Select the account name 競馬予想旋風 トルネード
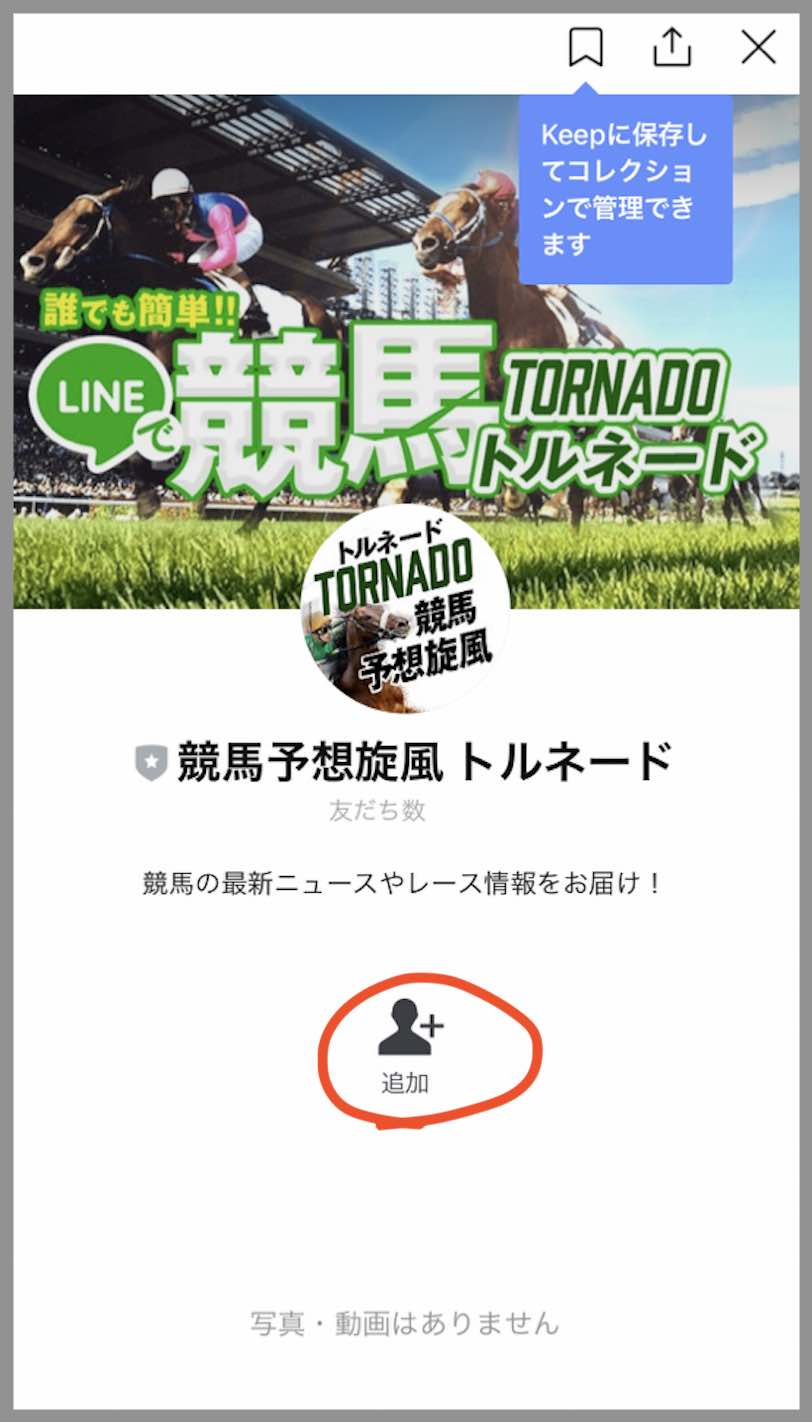Screen dimensions: 812x1422 (x=425, y=760)
